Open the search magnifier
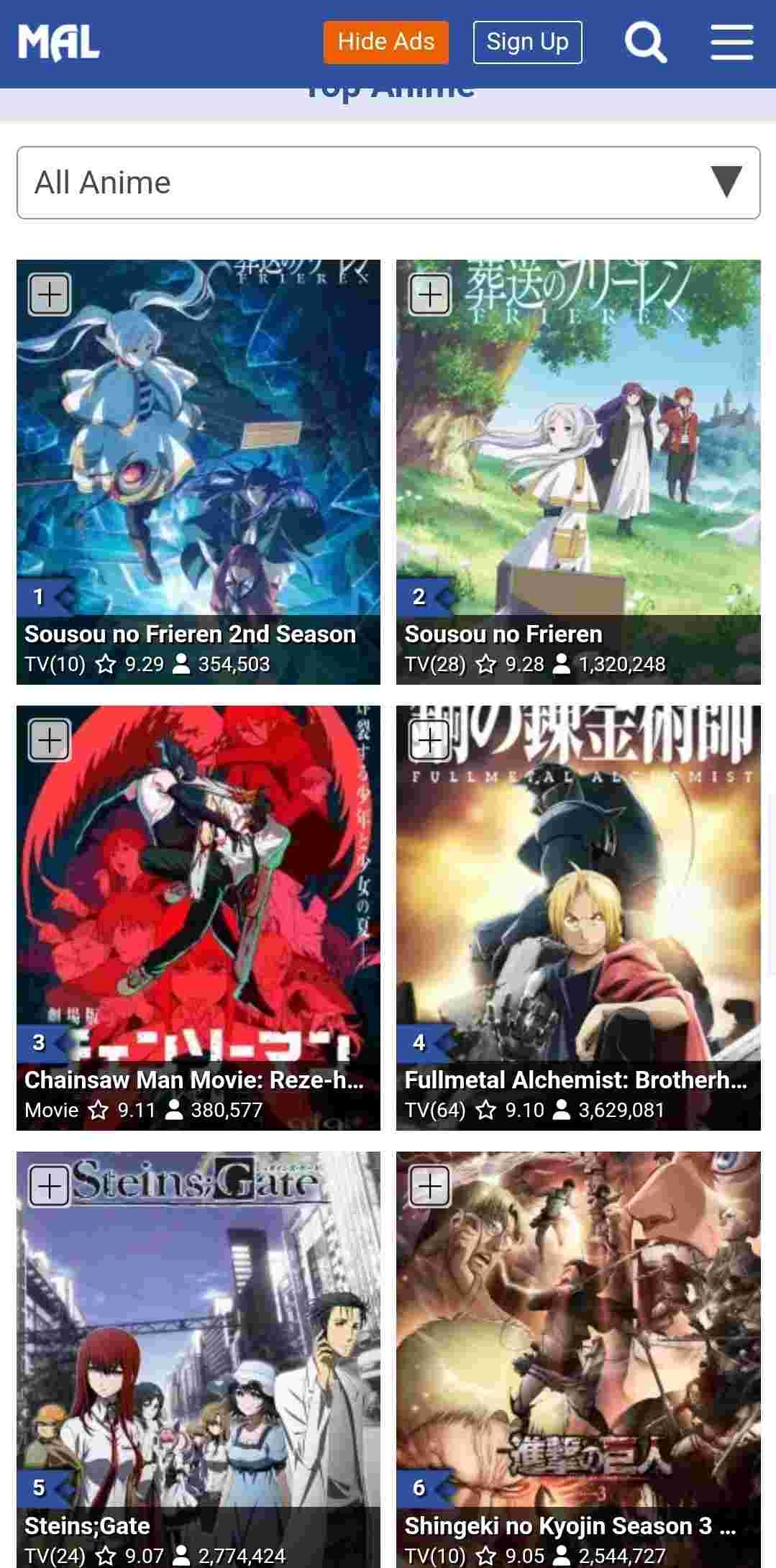Viewport: 776px width, 1568px height. point(645,42)
